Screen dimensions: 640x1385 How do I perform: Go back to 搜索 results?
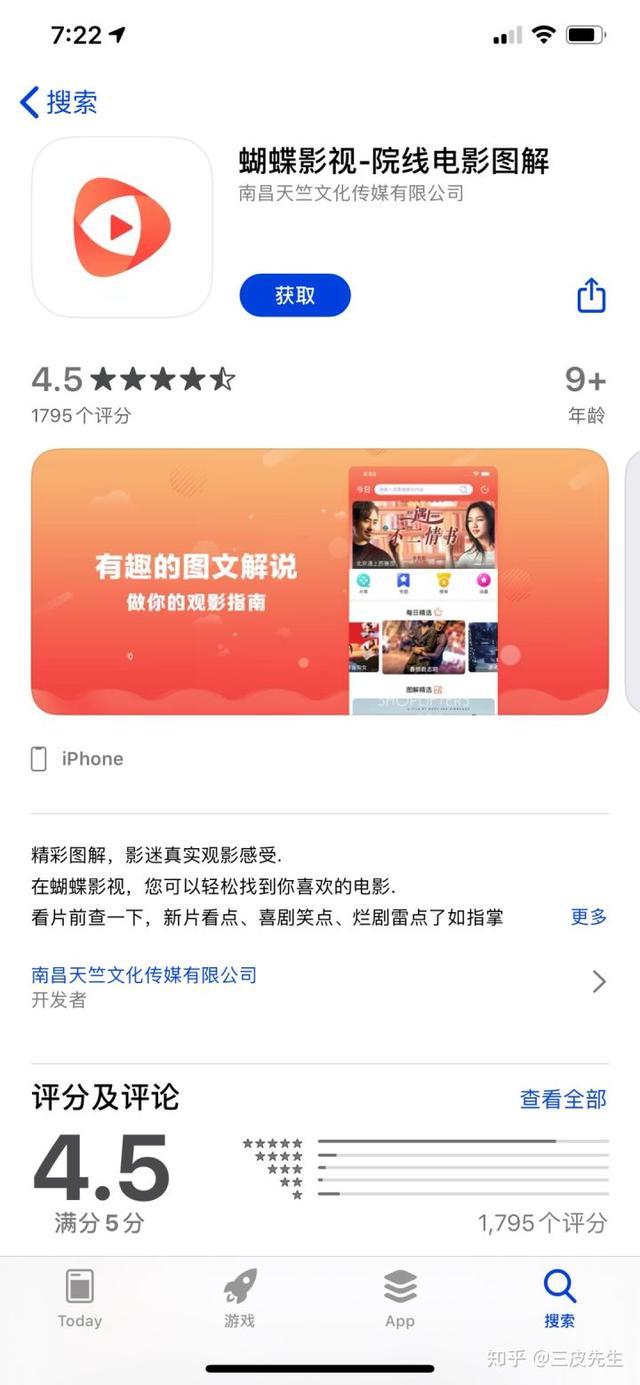tap(58, 102)
